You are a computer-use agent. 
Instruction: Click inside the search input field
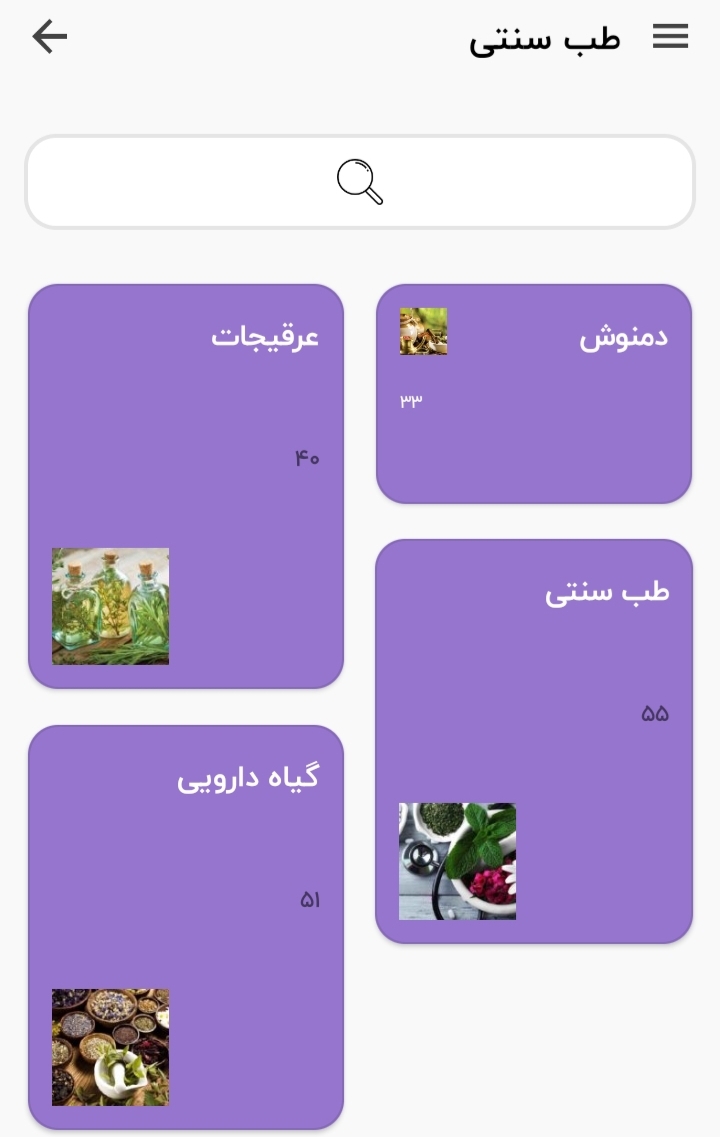(360, 182)
